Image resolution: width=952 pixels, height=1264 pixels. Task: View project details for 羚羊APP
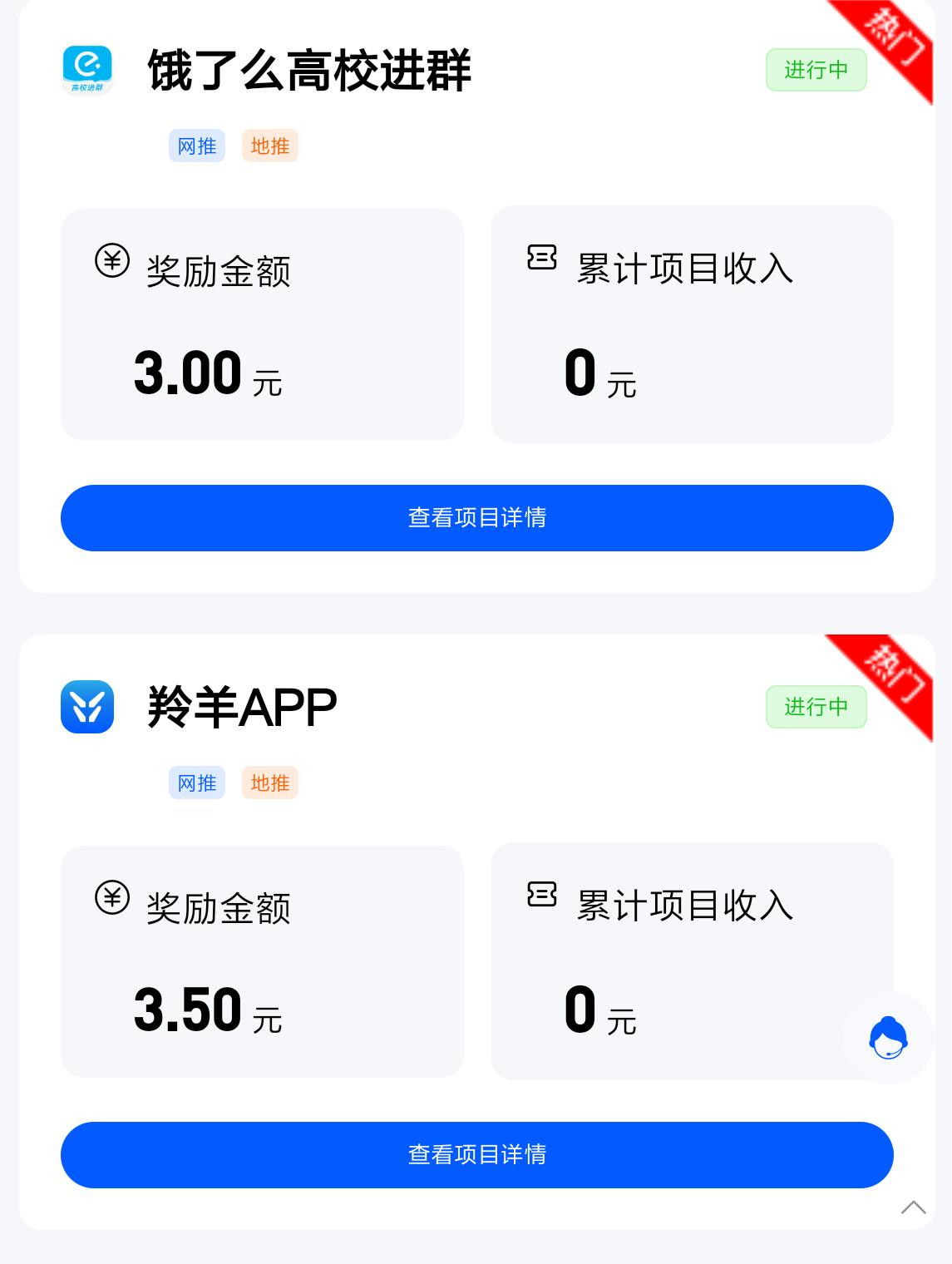click(x=476, y=1154)
